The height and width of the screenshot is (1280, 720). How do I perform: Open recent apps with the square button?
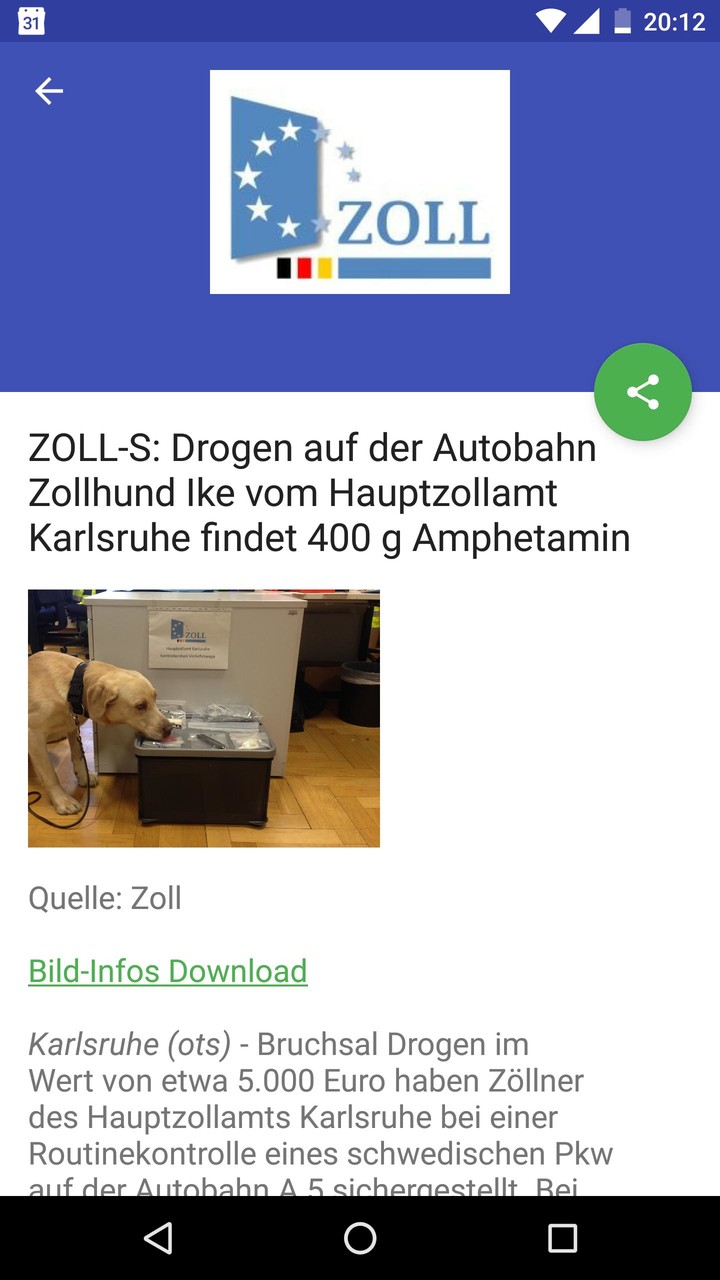(x=562, y=1238)
